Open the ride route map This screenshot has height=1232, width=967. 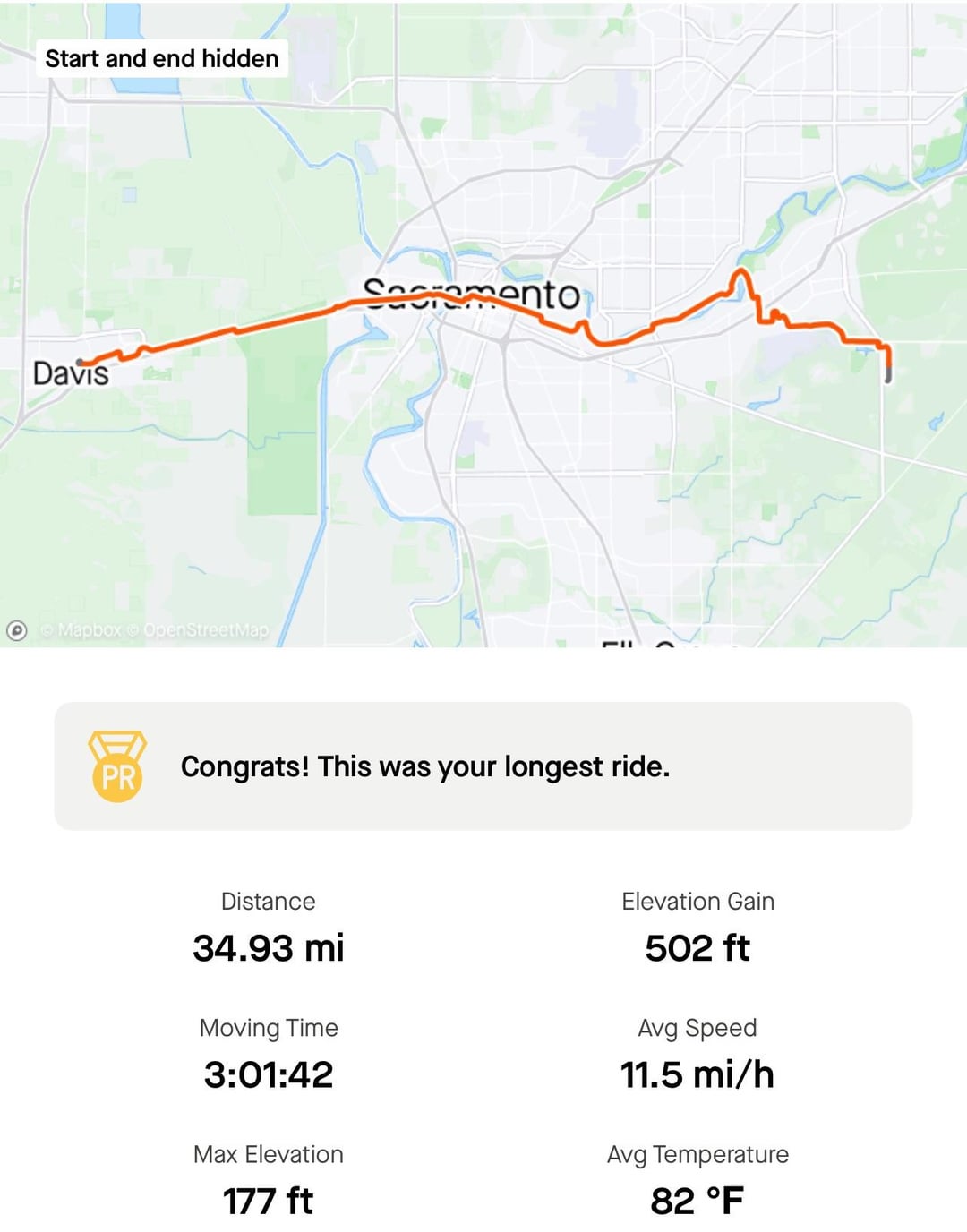coord(483,323)
